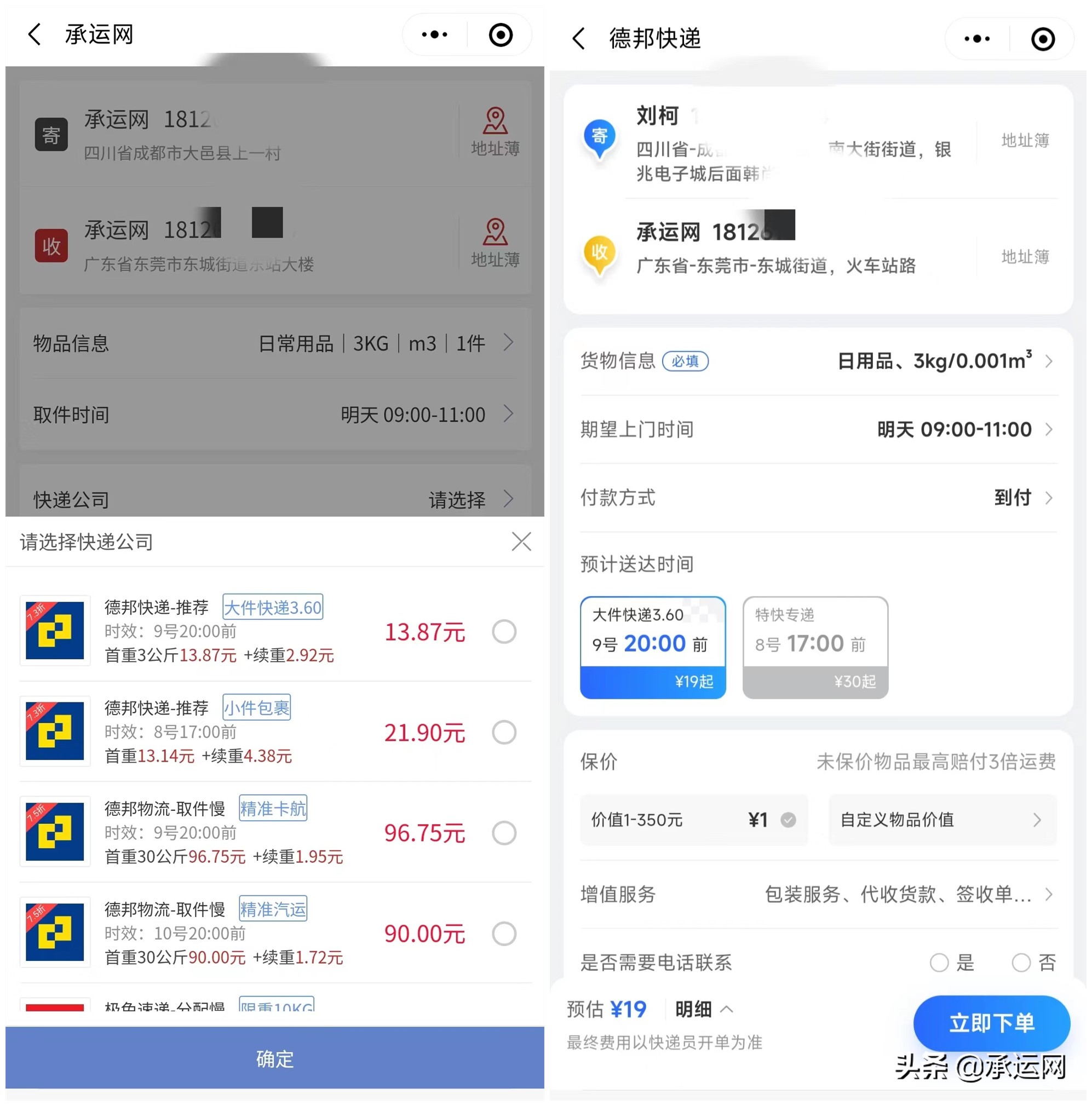Click the 寄 sender icon on 承运网 page

click(51, 134)
